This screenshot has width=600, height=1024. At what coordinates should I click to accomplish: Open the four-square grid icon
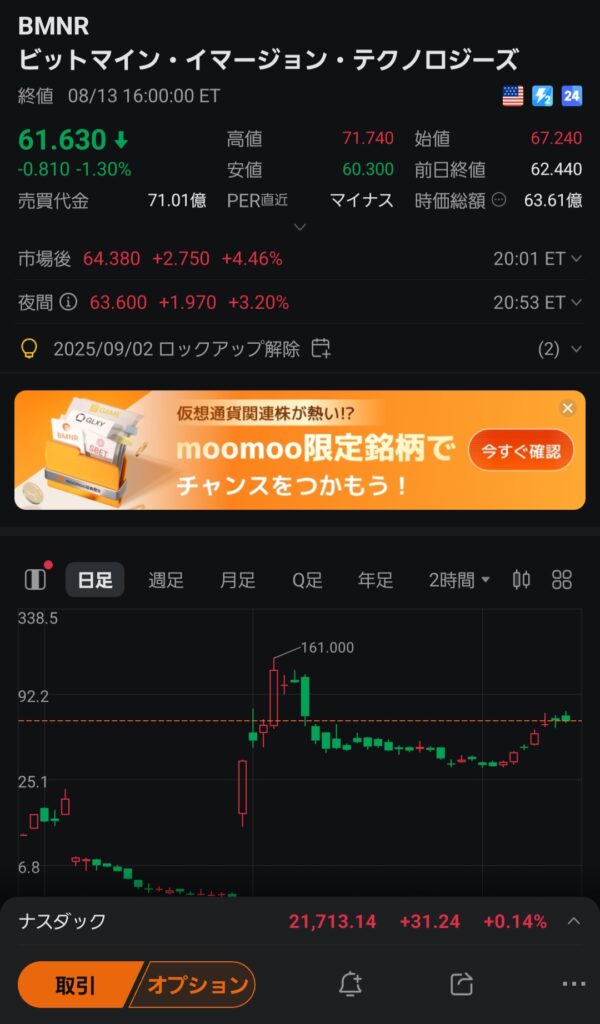[x=562, y=580]
